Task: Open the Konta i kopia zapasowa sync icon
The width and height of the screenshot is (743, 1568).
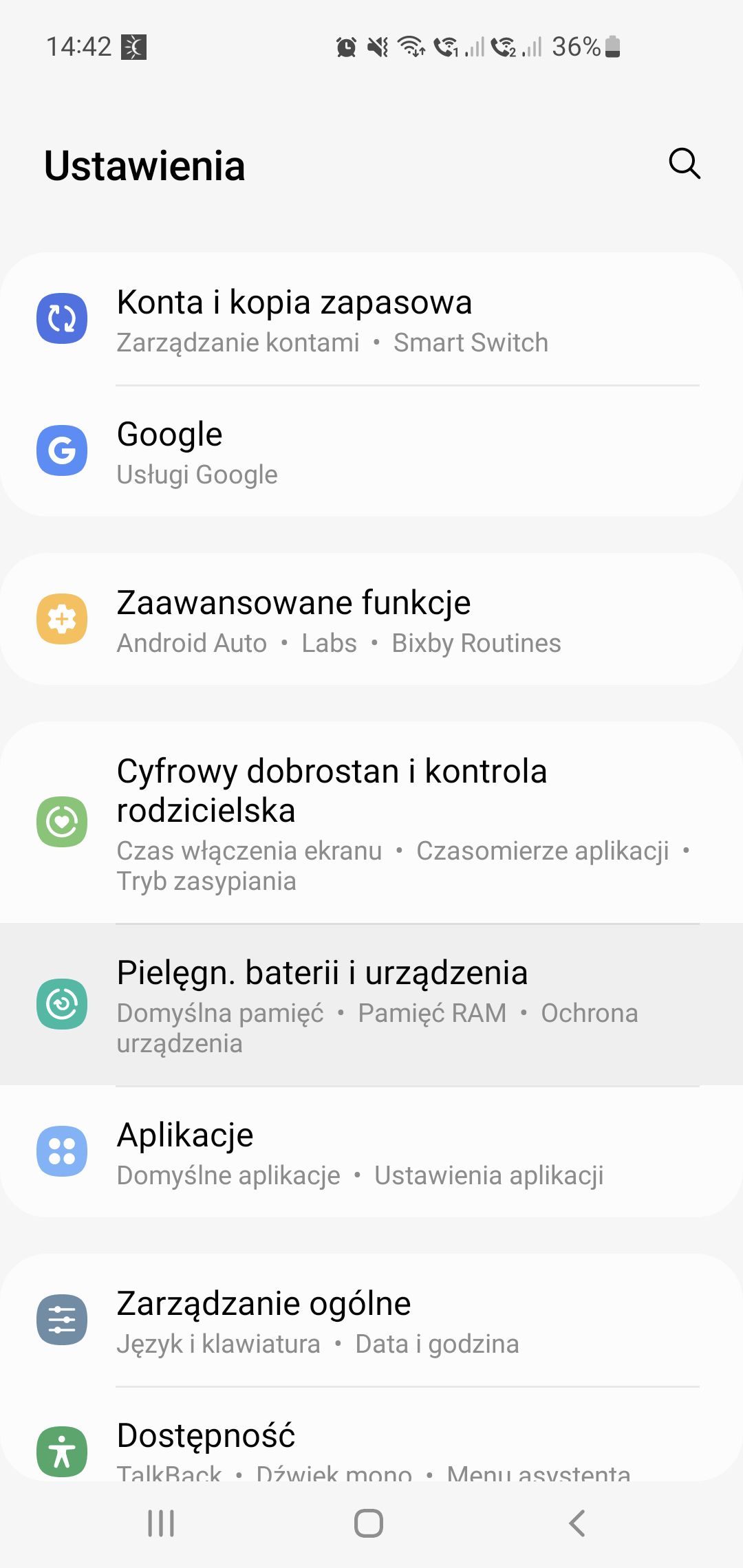Action: tap(62, 318)
